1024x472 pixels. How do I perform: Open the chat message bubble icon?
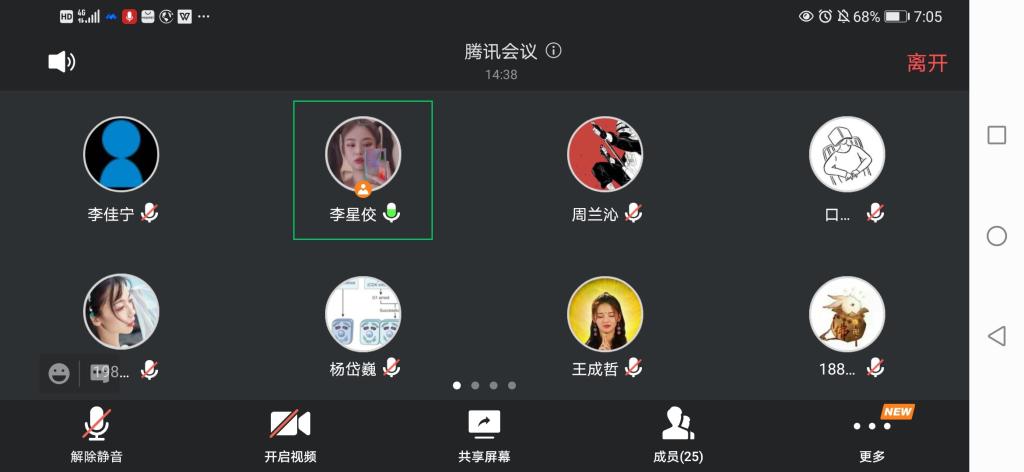[99, 373]
